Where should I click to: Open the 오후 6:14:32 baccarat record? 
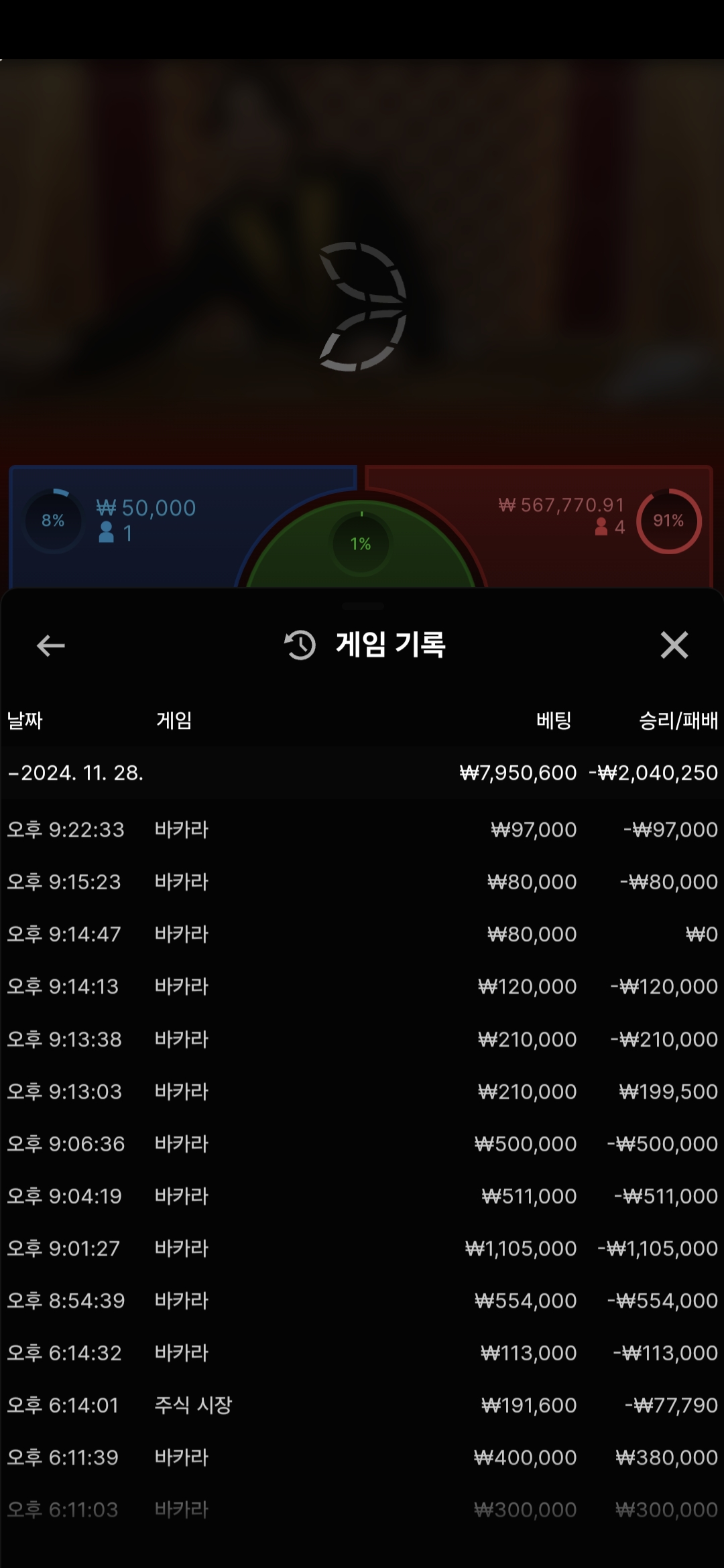pyautogui.click(x=362, y=1353)
